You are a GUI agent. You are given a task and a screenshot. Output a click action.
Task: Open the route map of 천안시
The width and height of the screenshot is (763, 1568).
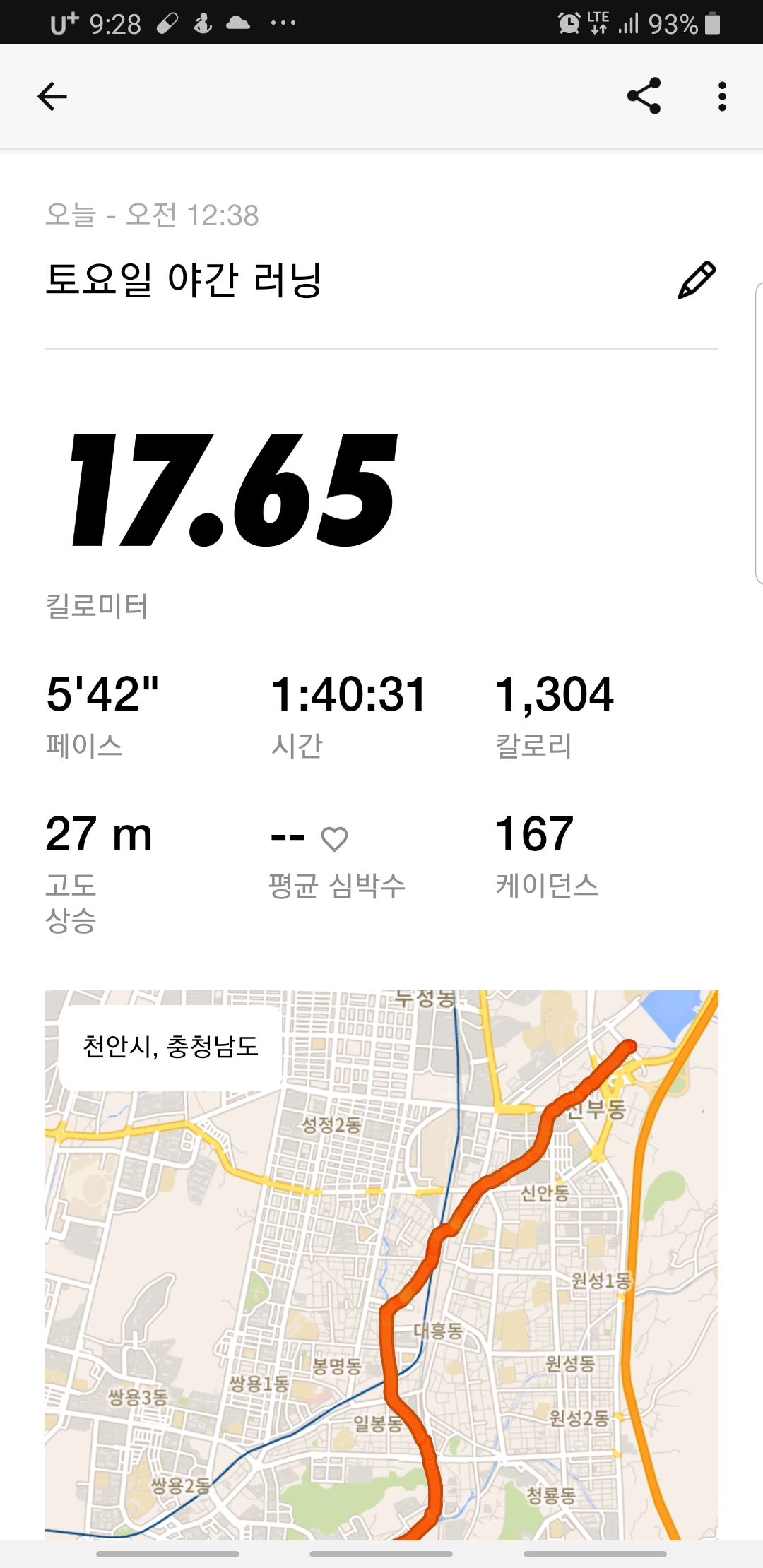381,1264
